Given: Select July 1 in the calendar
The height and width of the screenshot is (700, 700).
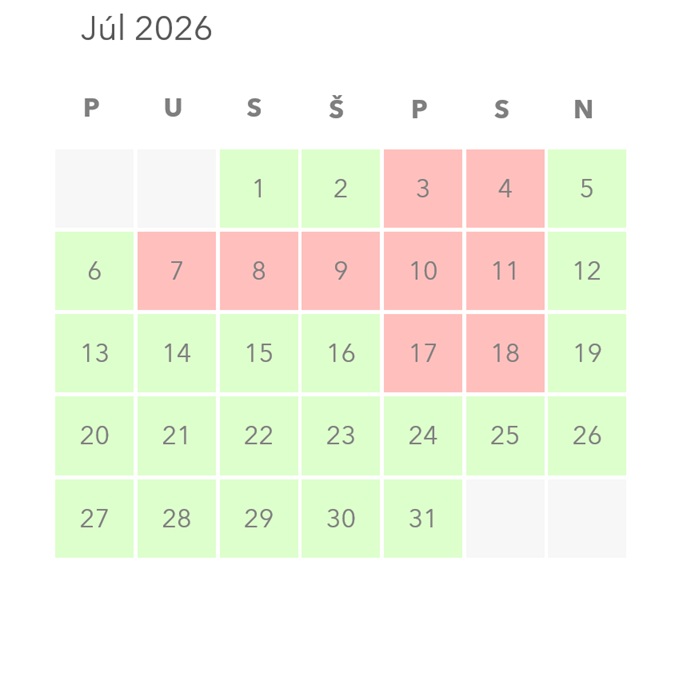Looking at the screenshot, I should tap(258, 189).
